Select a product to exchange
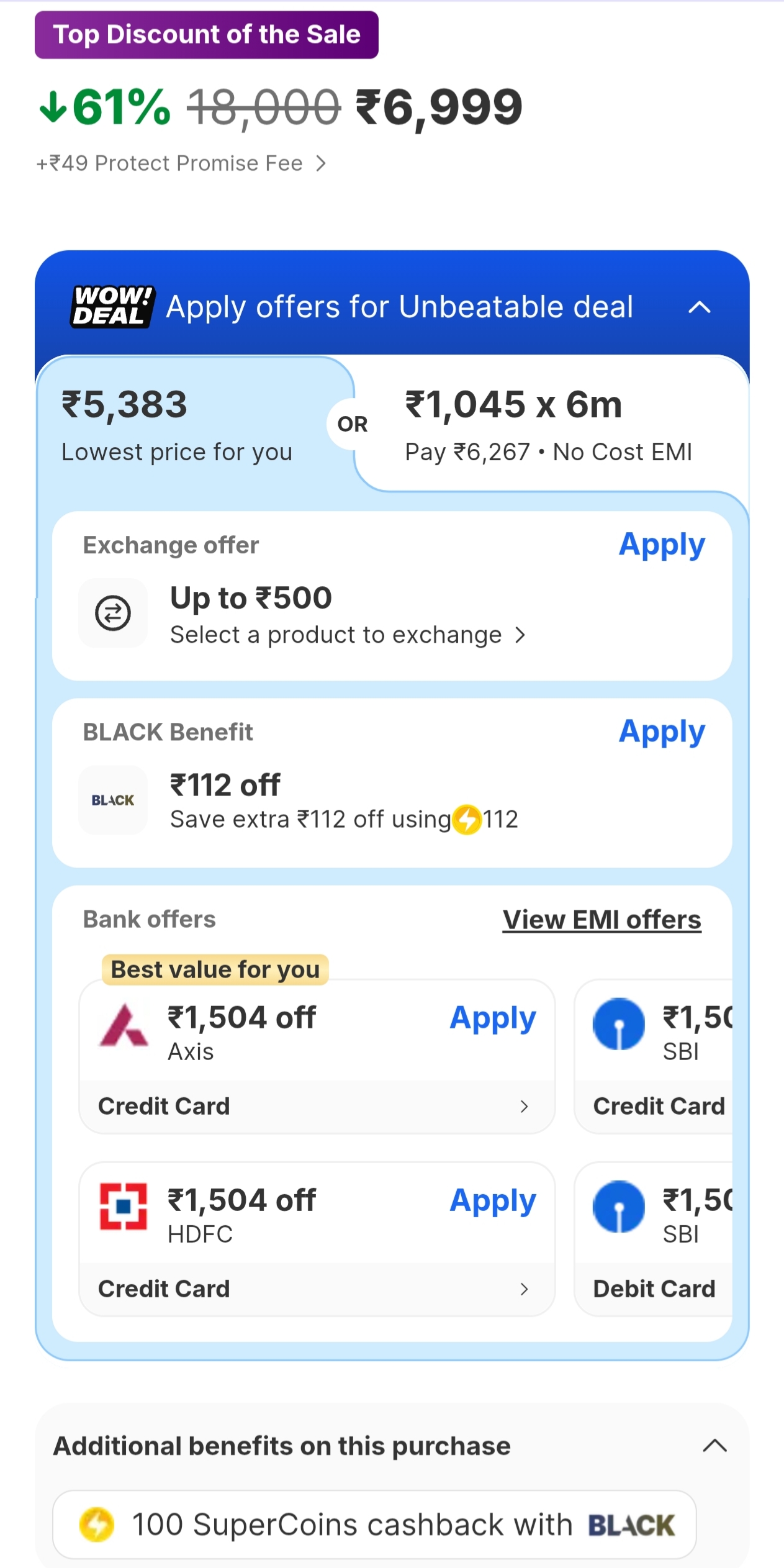 point(348,635)
